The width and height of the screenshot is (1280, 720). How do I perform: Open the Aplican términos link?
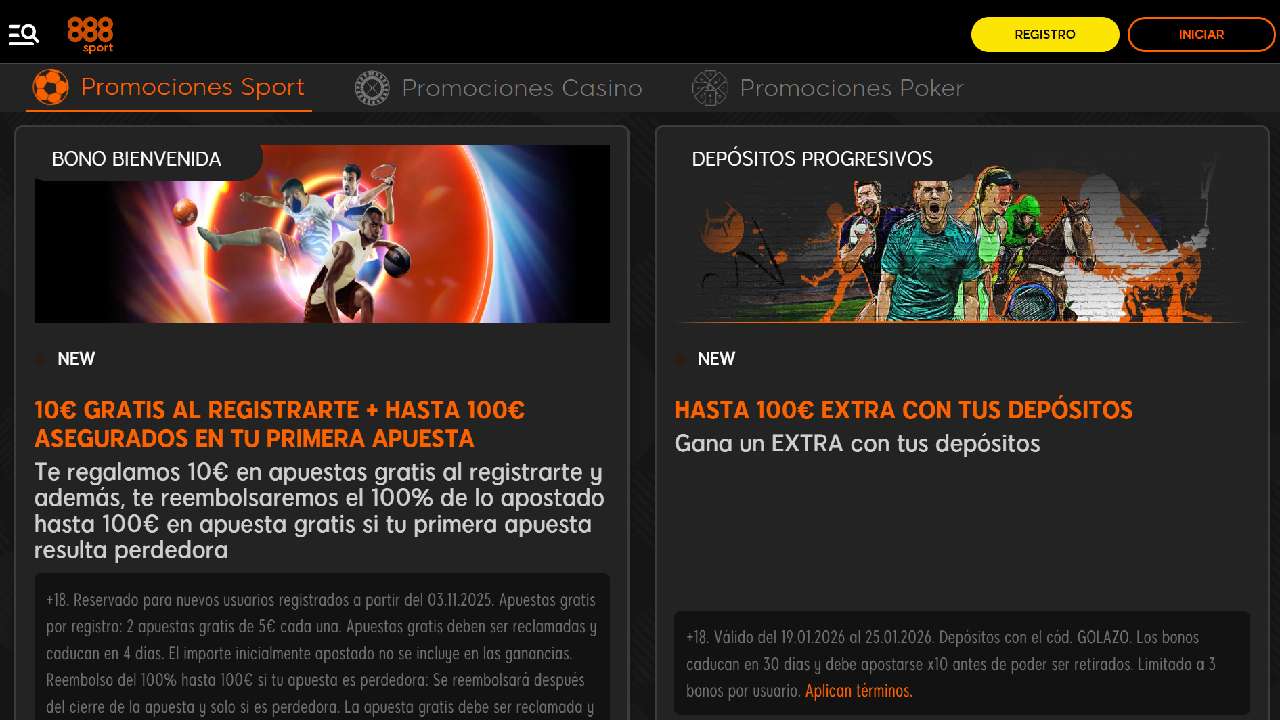pyautogui.click(x=858, y=691)
